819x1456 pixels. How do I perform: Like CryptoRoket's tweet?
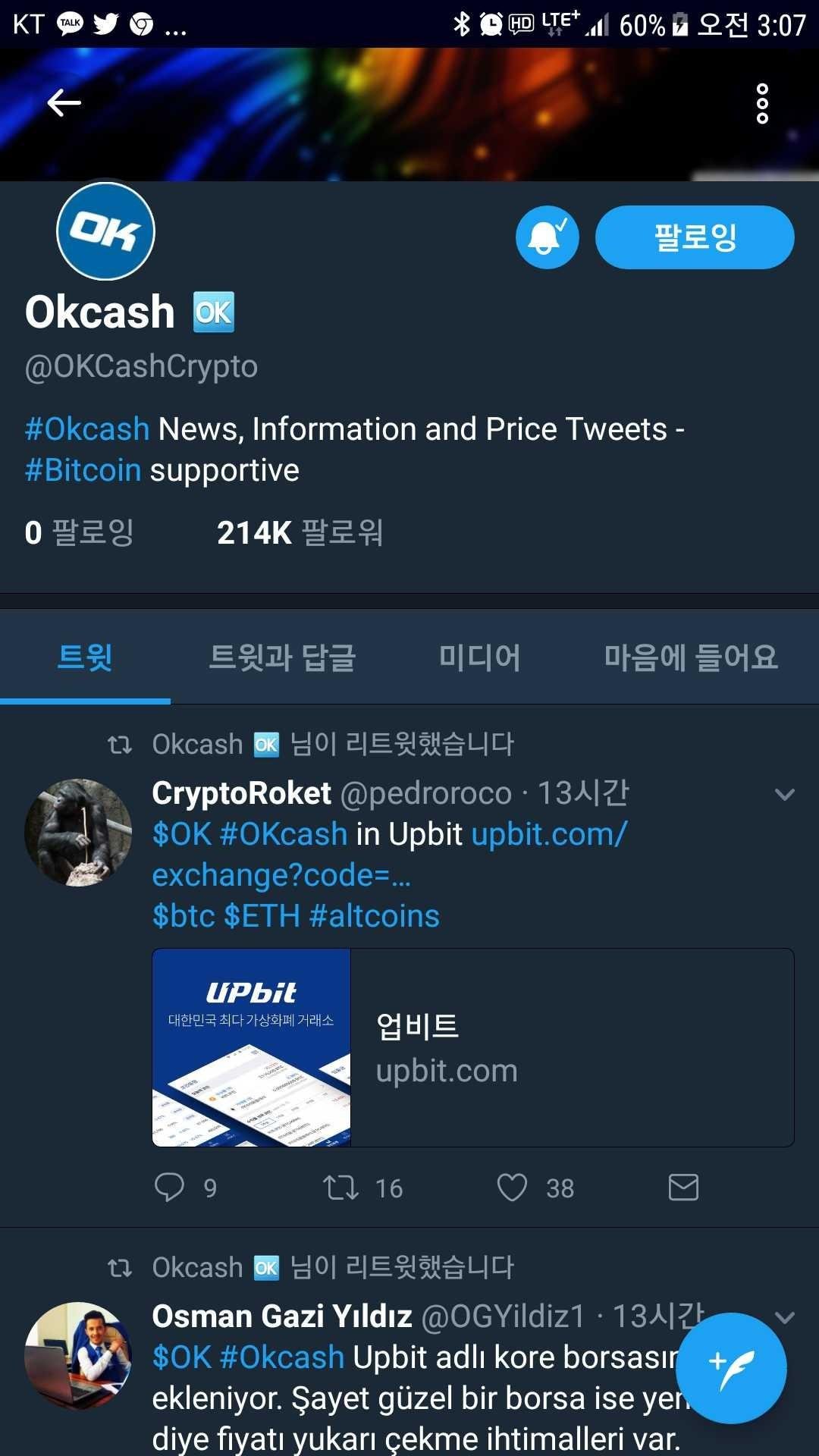click(x=512, y=1187)
